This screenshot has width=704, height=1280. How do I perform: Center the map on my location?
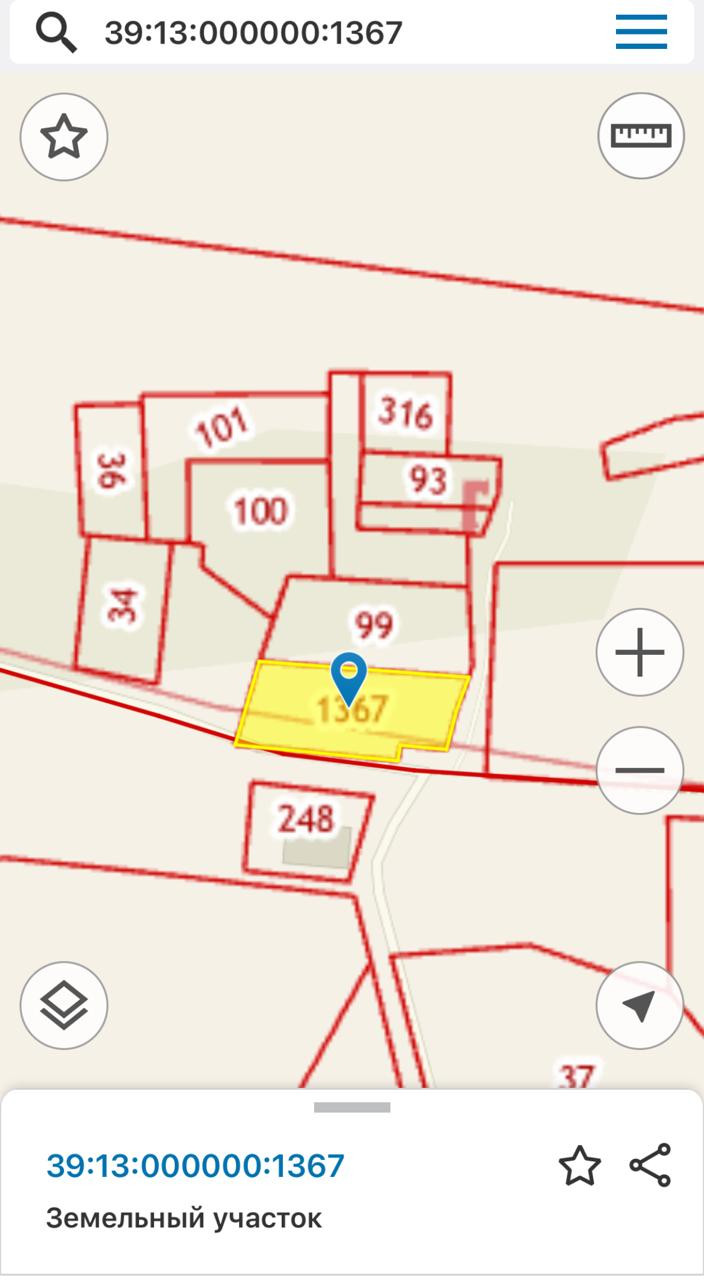pos(640,1005)
